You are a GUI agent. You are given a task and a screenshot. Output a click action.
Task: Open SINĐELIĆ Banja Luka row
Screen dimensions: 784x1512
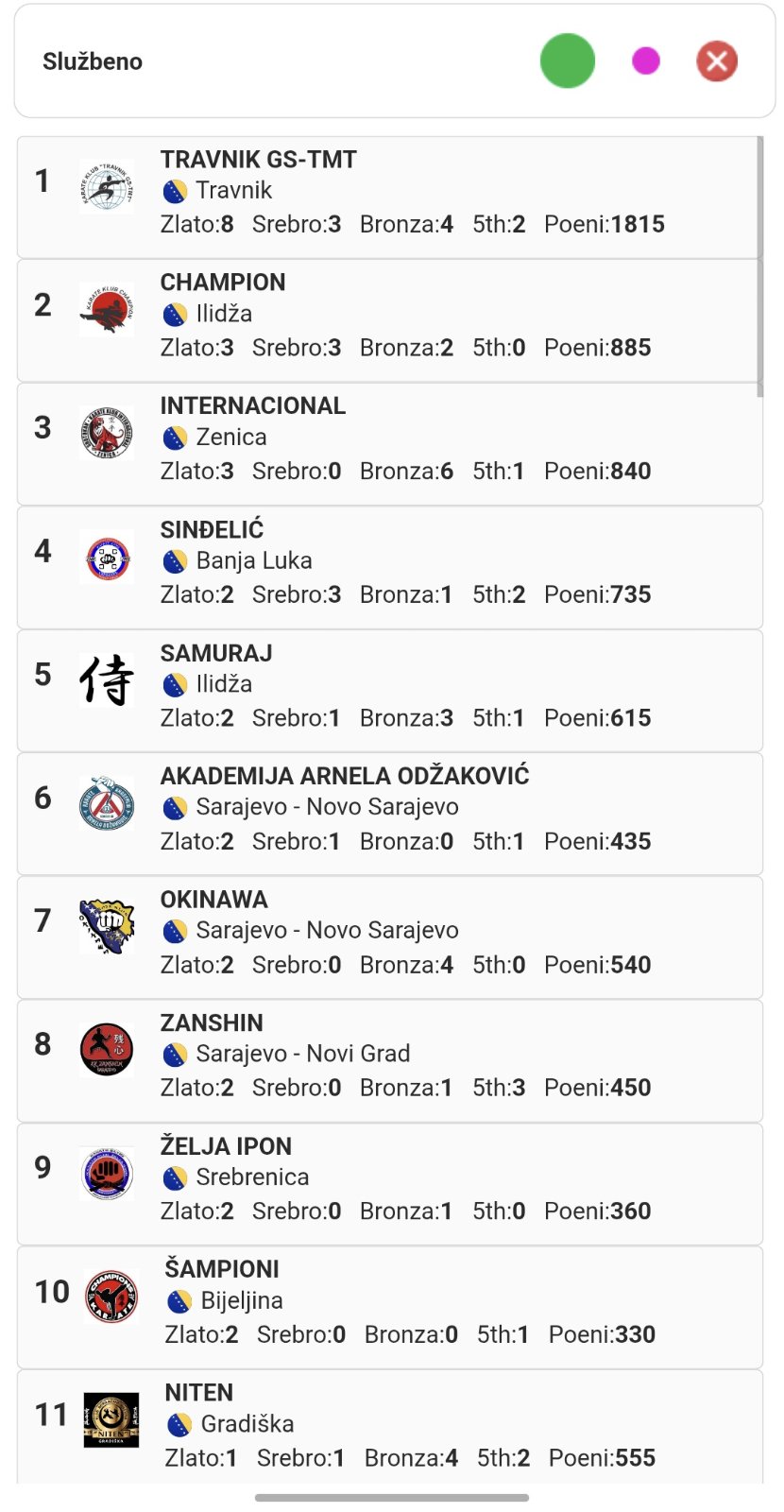pyautogui.click(x=387, y=567)
